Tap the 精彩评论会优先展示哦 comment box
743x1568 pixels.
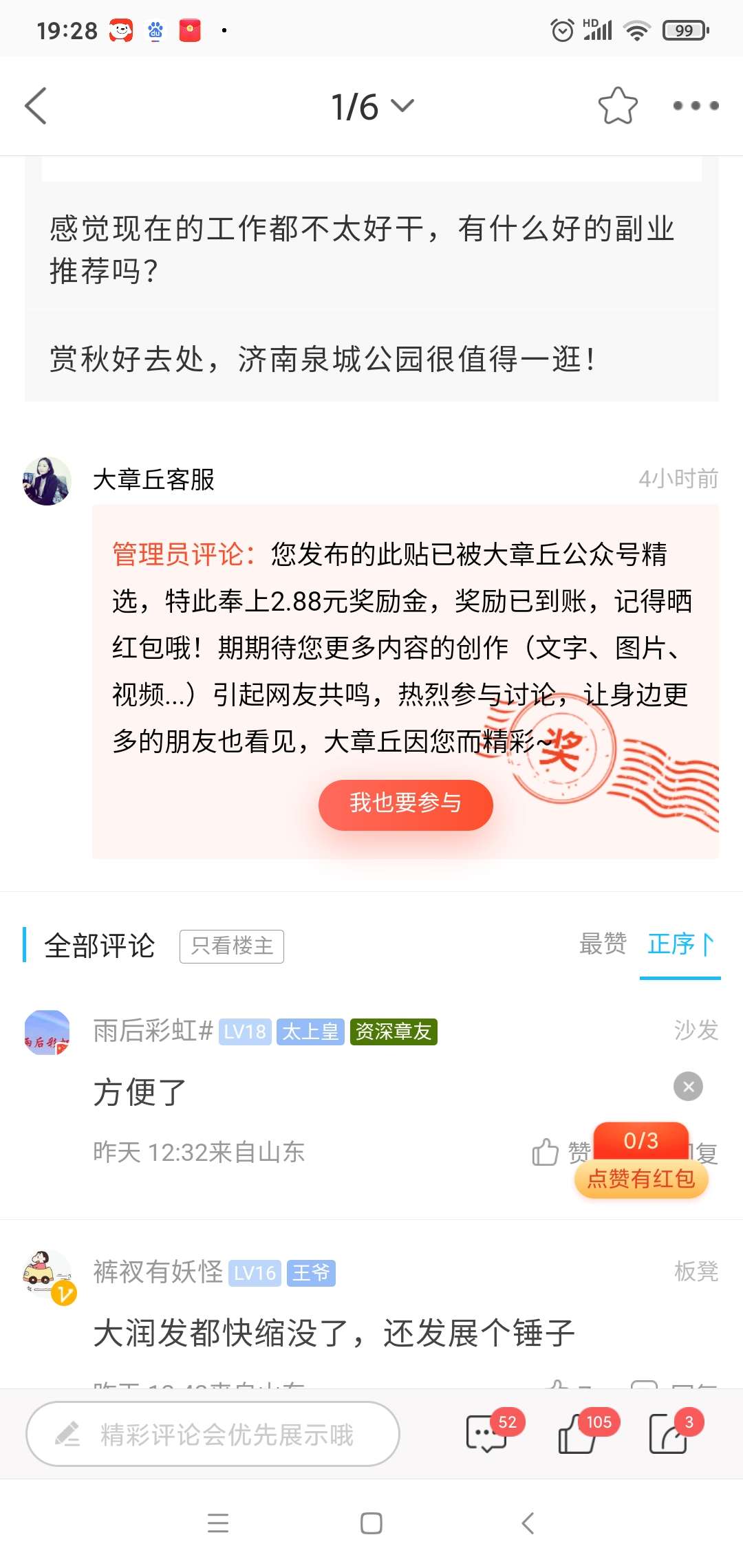(x=213, y=1434)
